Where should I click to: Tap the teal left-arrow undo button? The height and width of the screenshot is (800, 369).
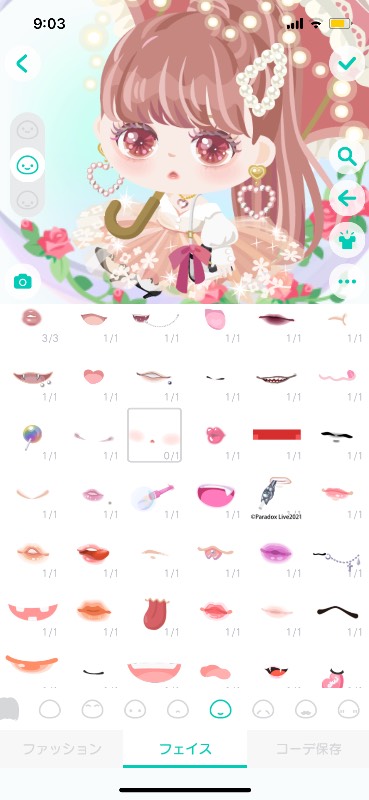pyautogui.click(x=347, y=198)
